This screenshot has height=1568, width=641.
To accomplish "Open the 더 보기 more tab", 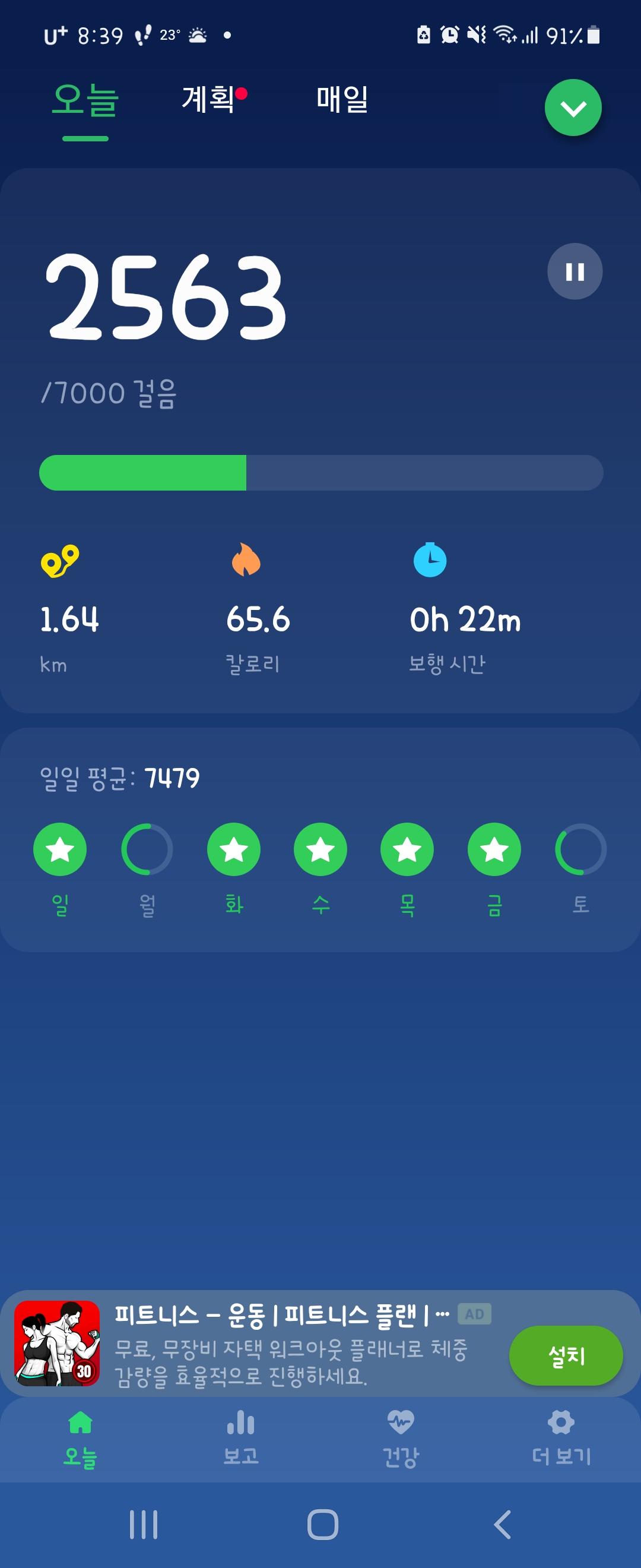I will click(x=561, y=1439).
